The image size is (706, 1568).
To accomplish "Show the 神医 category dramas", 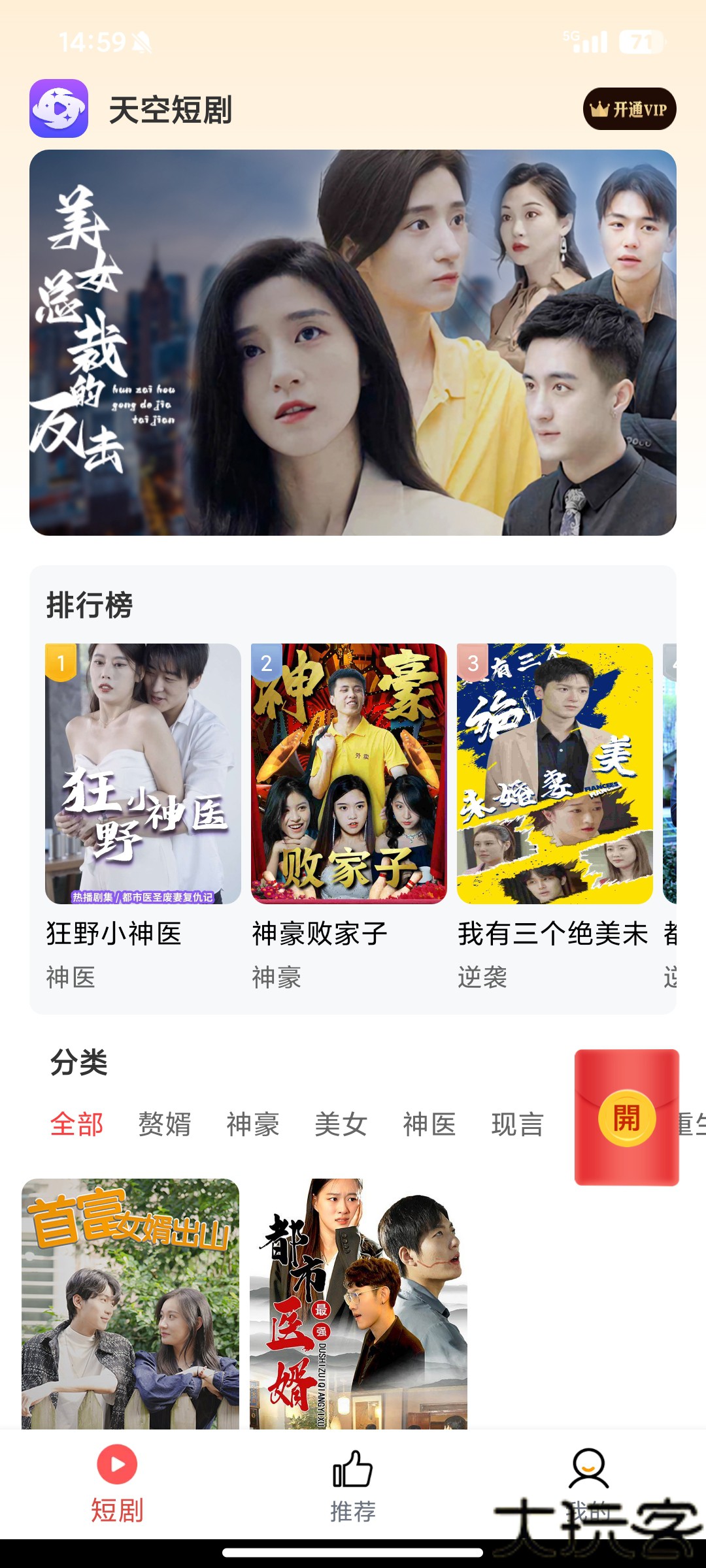I will 429,1124.
